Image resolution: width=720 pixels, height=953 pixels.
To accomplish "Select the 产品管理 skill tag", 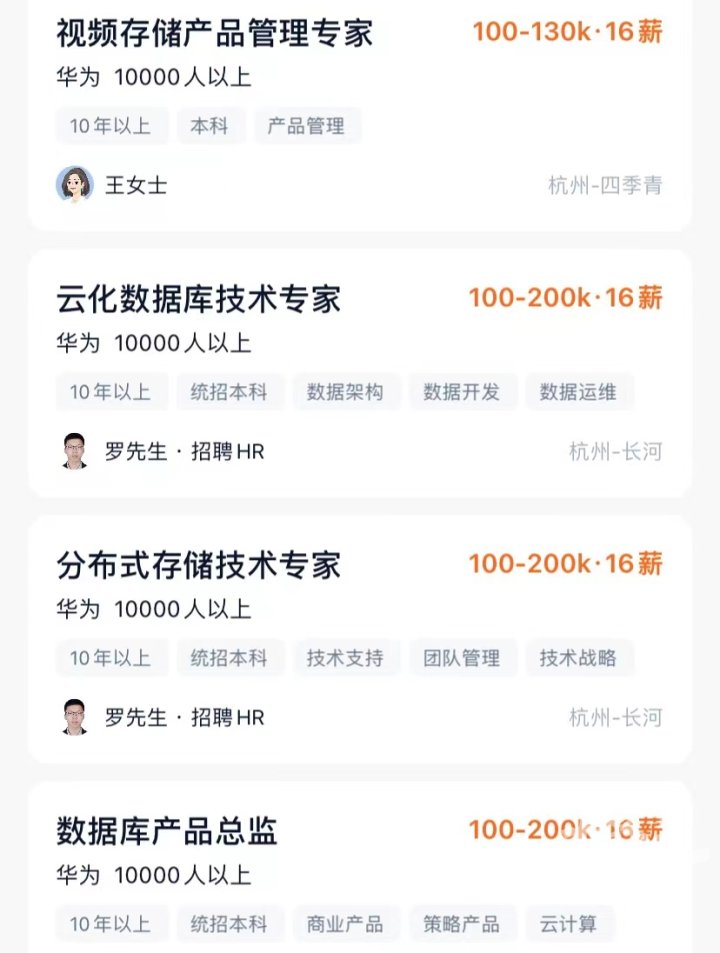I will point(306,125).
